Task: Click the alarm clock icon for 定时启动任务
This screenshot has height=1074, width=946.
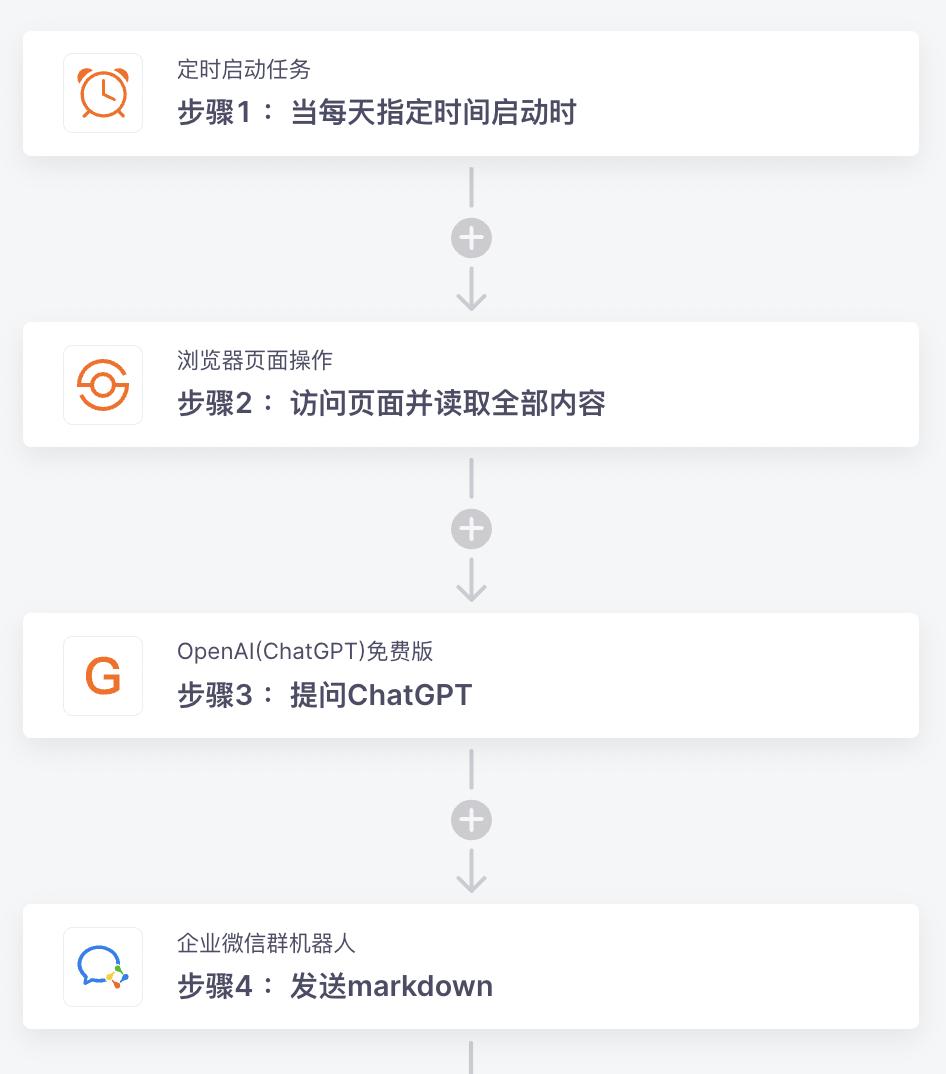Action: pyautogui.click(x=103, y=93)
